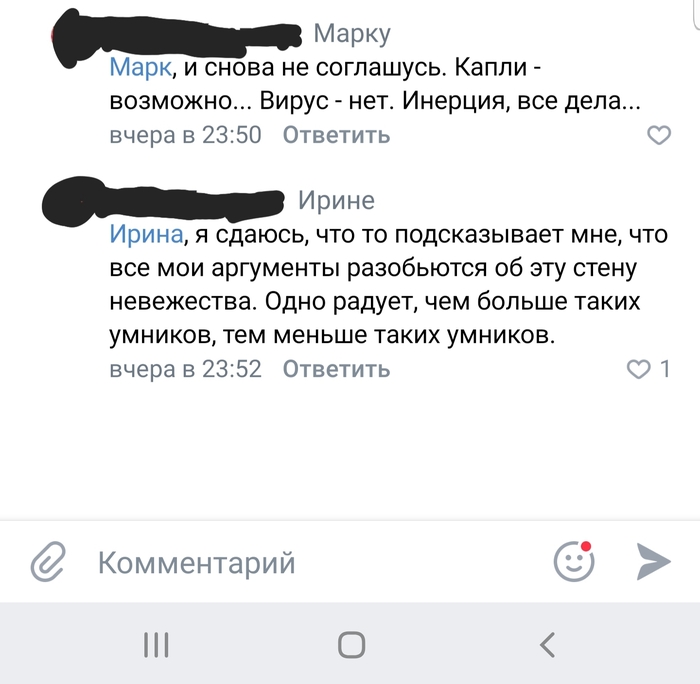Go back using the system back button

click(547, 644)
